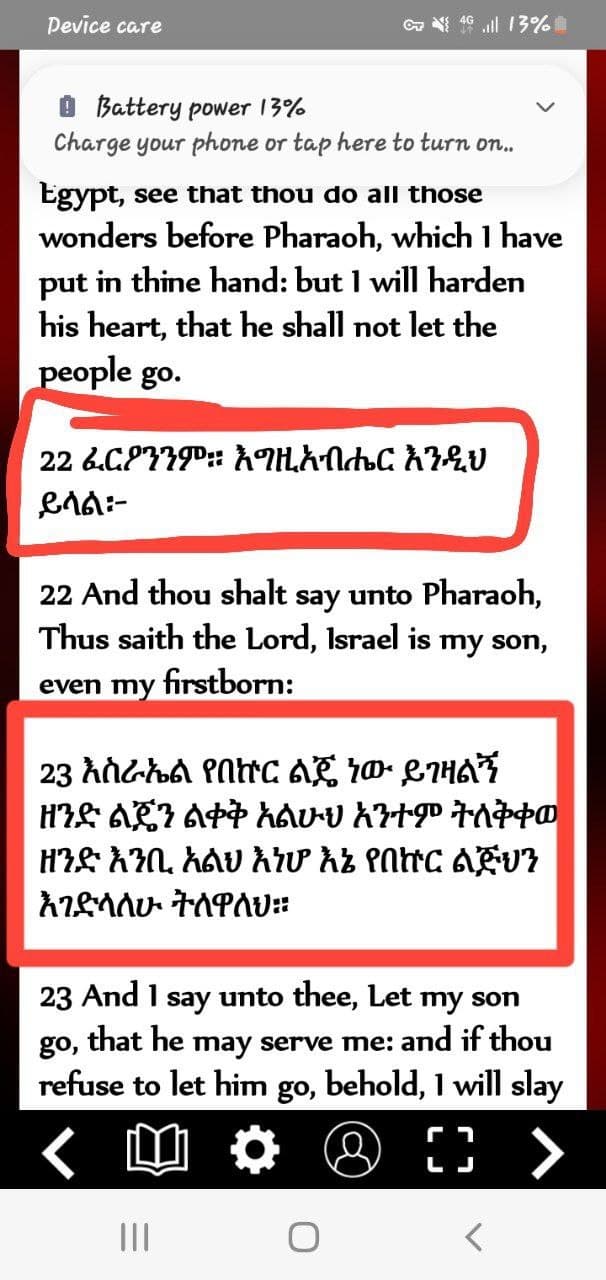
Task: Open the profile icon in bottom toolbar
Action: pos(352,1153)
